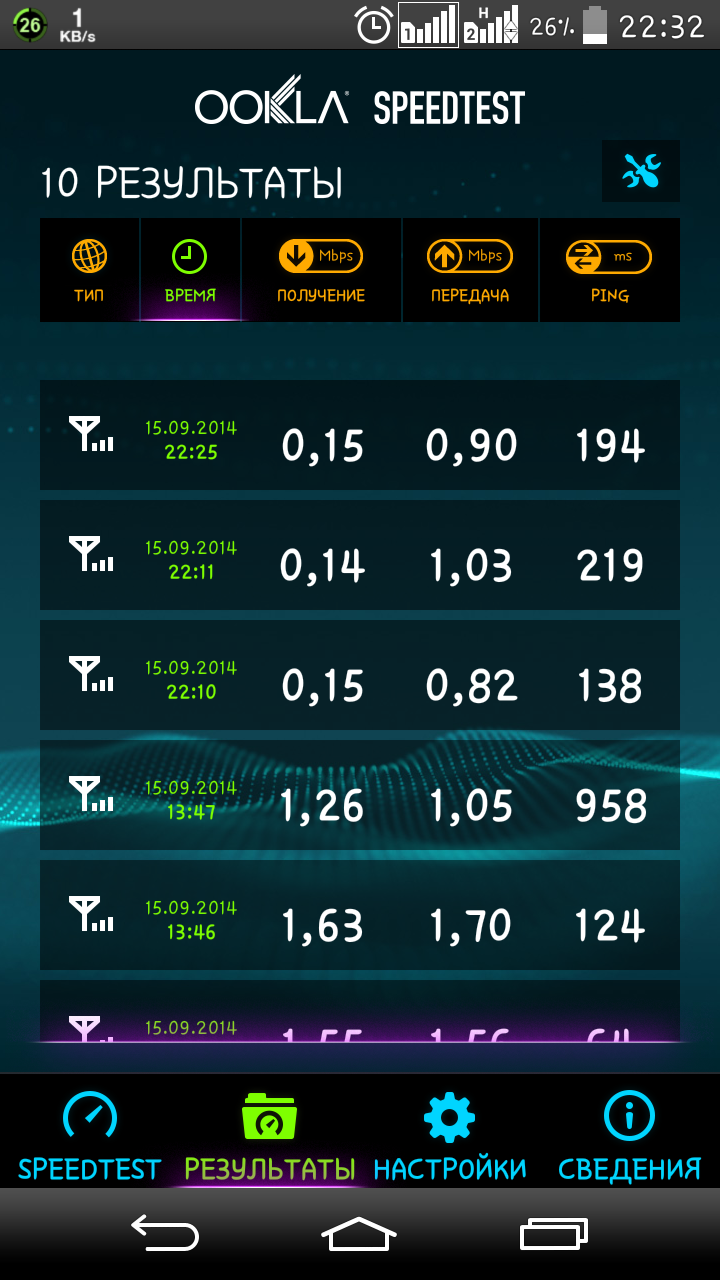Image resolution: width=720 pixels, height=1280 pixels.
Task: Sort results by ПОЛУЧЕНИЕ download speed
Action: coord(321,270)
